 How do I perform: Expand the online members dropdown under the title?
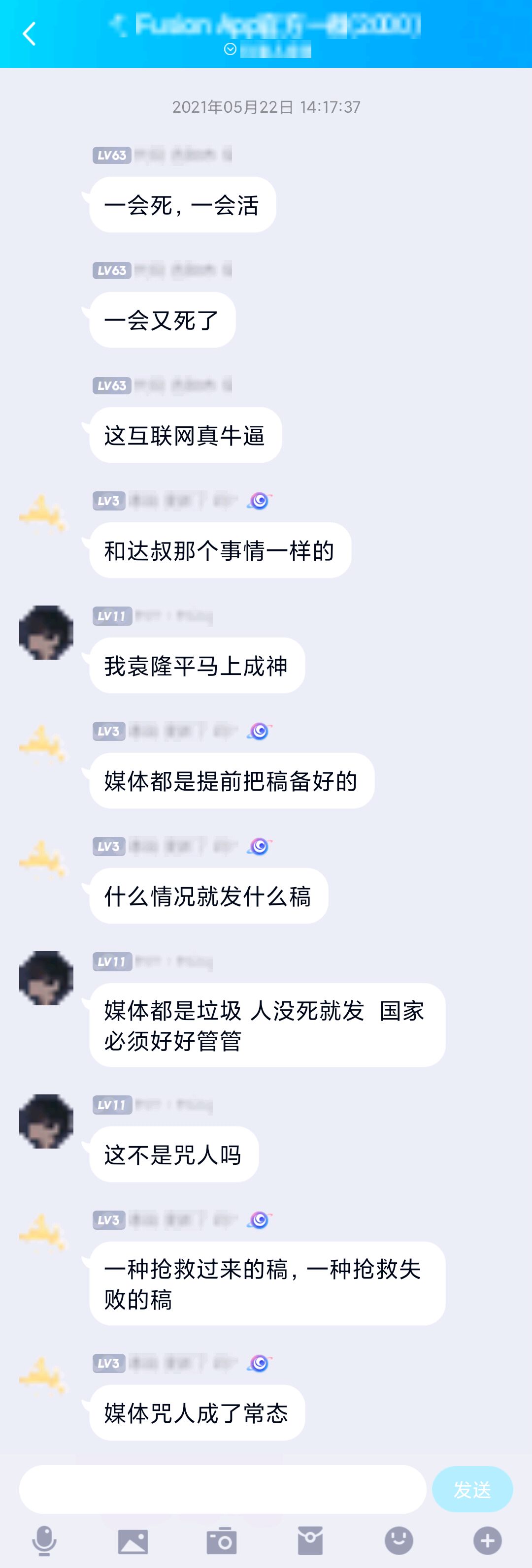click(x=231, y=49)
